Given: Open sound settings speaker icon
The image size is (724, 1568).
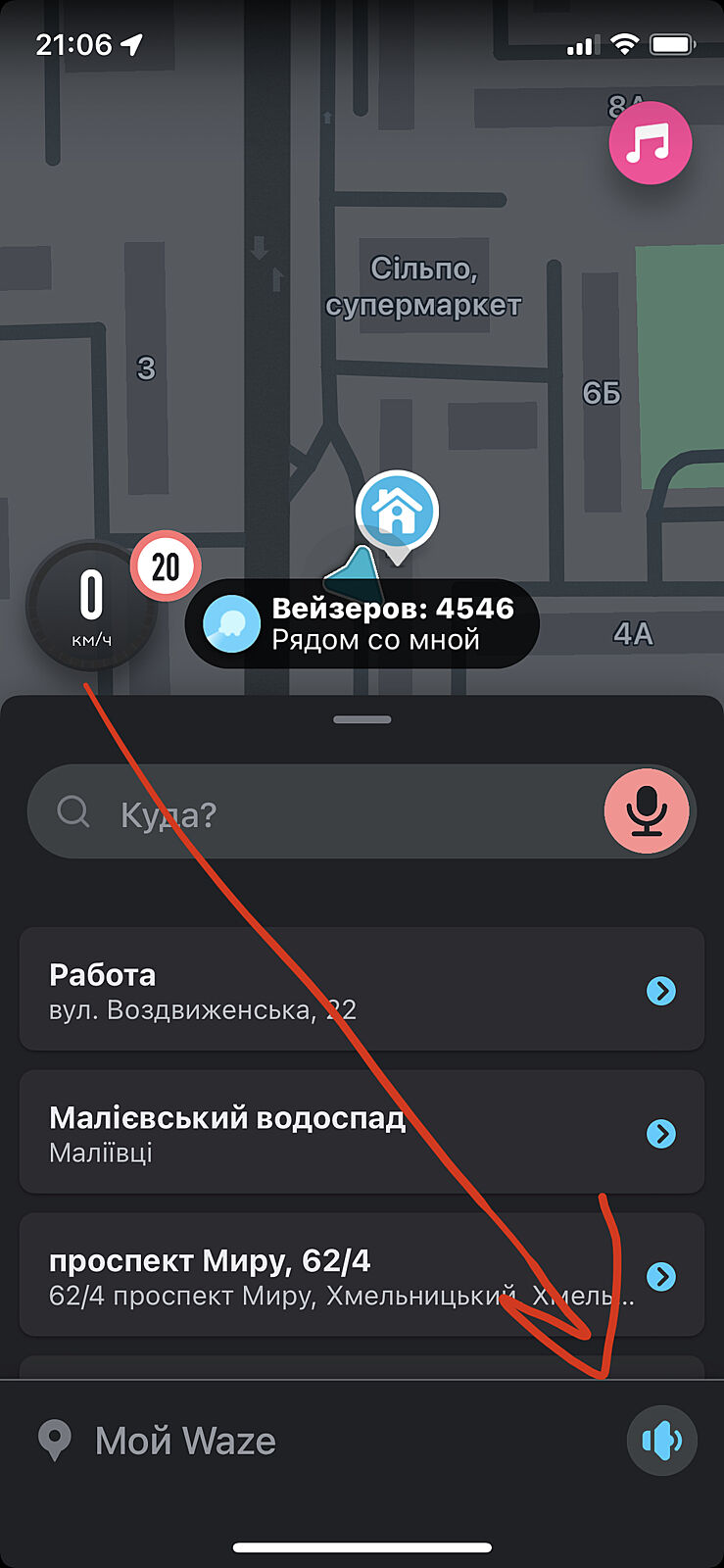Looking at the screenshot, I should pos(661,1441).
